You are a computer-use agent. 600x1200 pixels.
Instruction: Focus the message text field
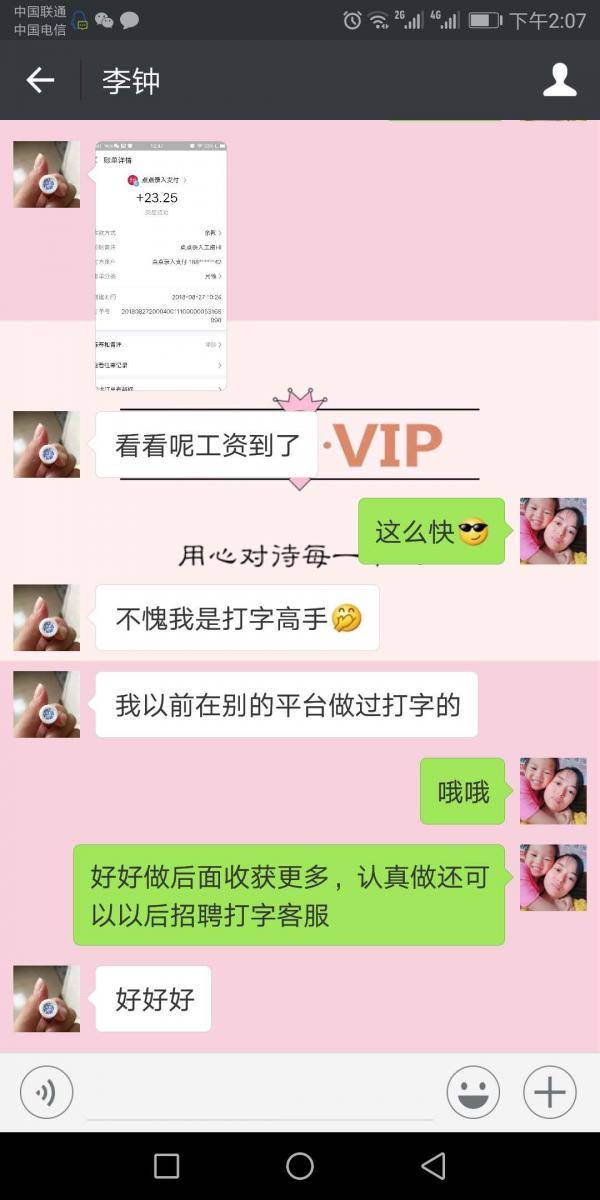click(260, 1092)
